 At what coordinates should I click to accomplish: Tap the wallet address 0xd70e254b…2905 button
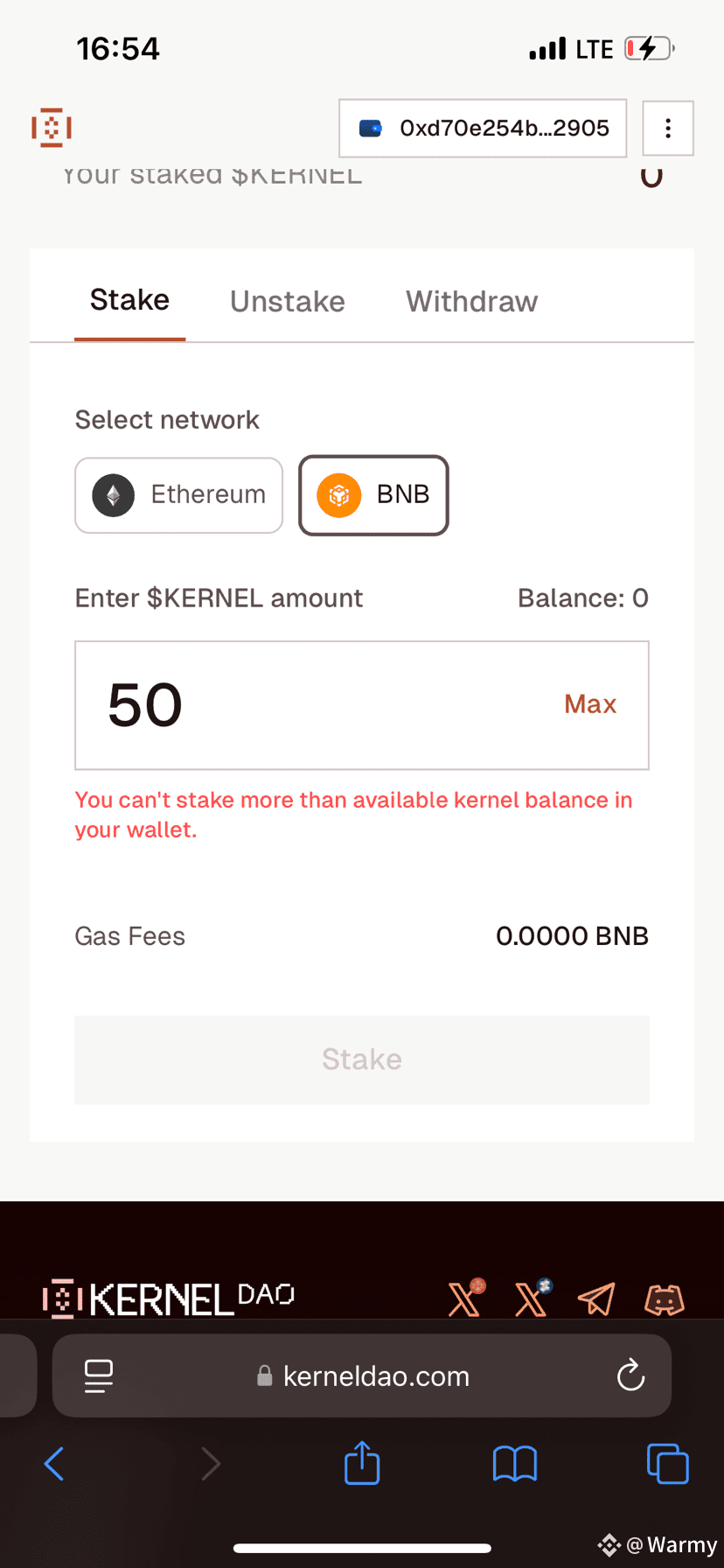point(483,129)
